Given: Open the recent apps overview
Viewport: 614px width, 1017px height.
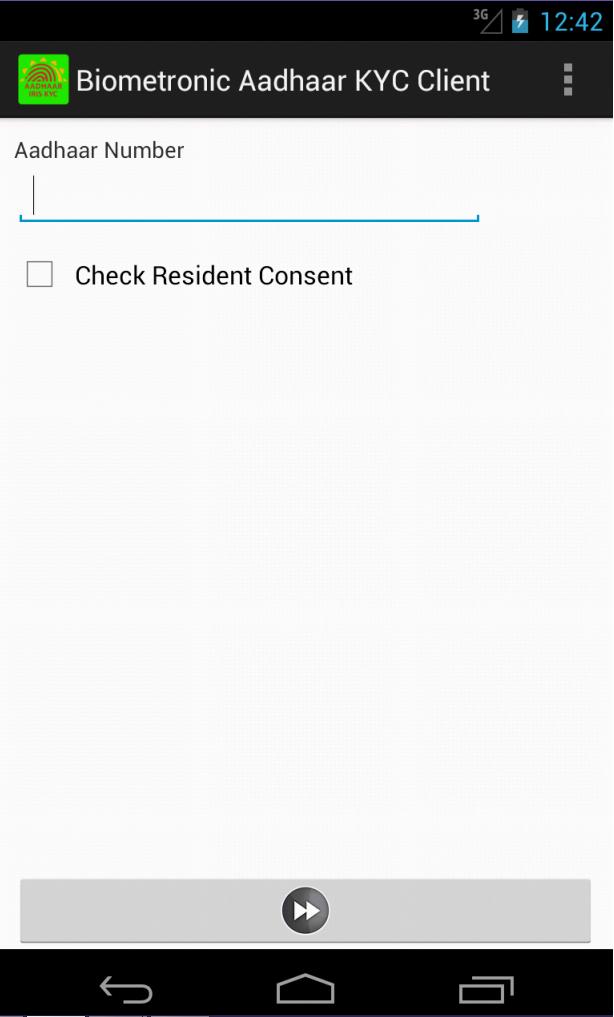Looking at the screenshot, I should pos(486,989).
